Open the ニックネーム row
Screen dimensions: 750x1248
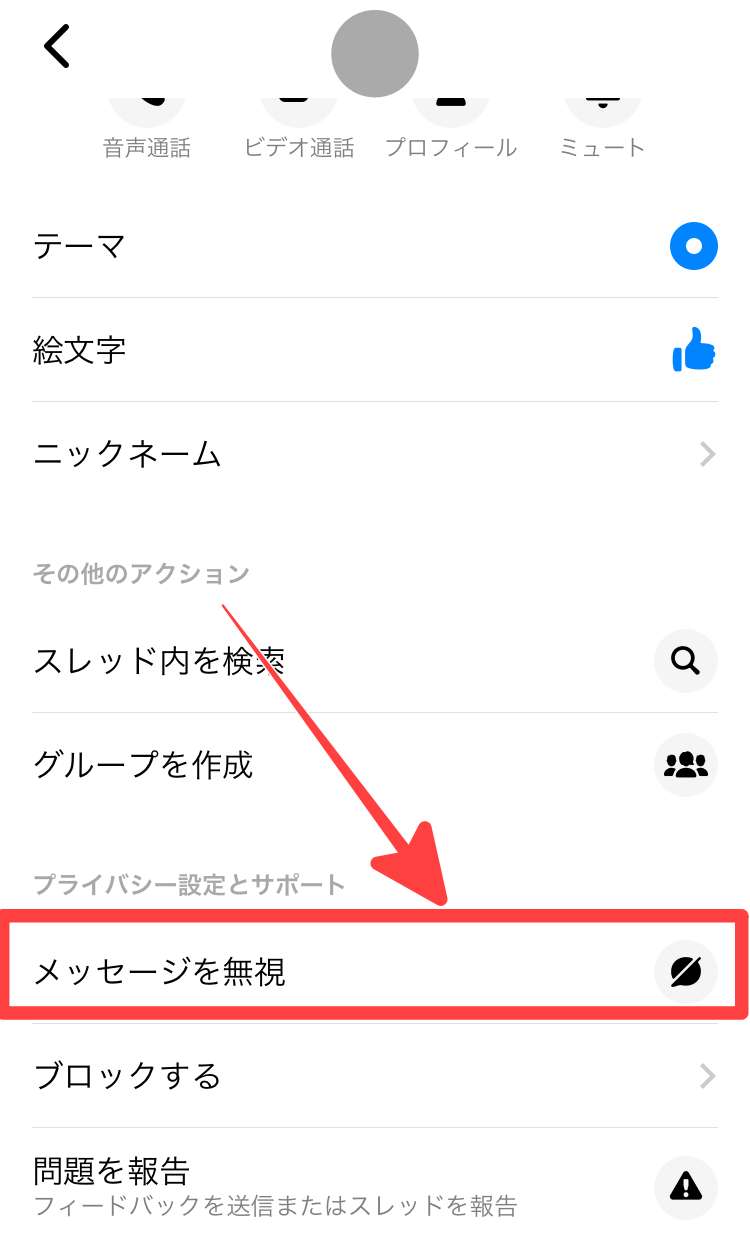(x=375, y=455)
